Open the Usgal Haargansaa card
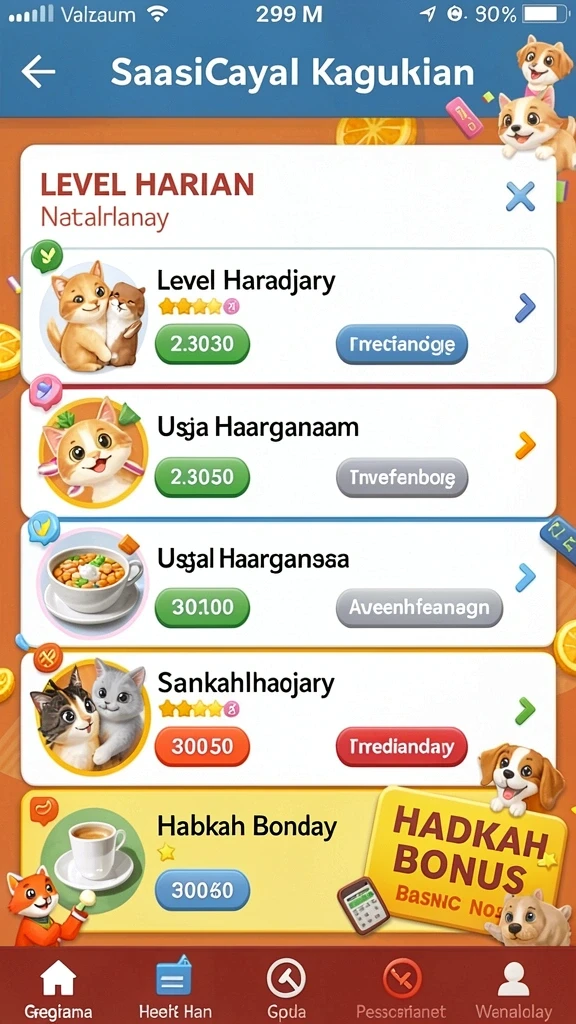This screenshot has height=1024, width=576. tap(288, 583)
